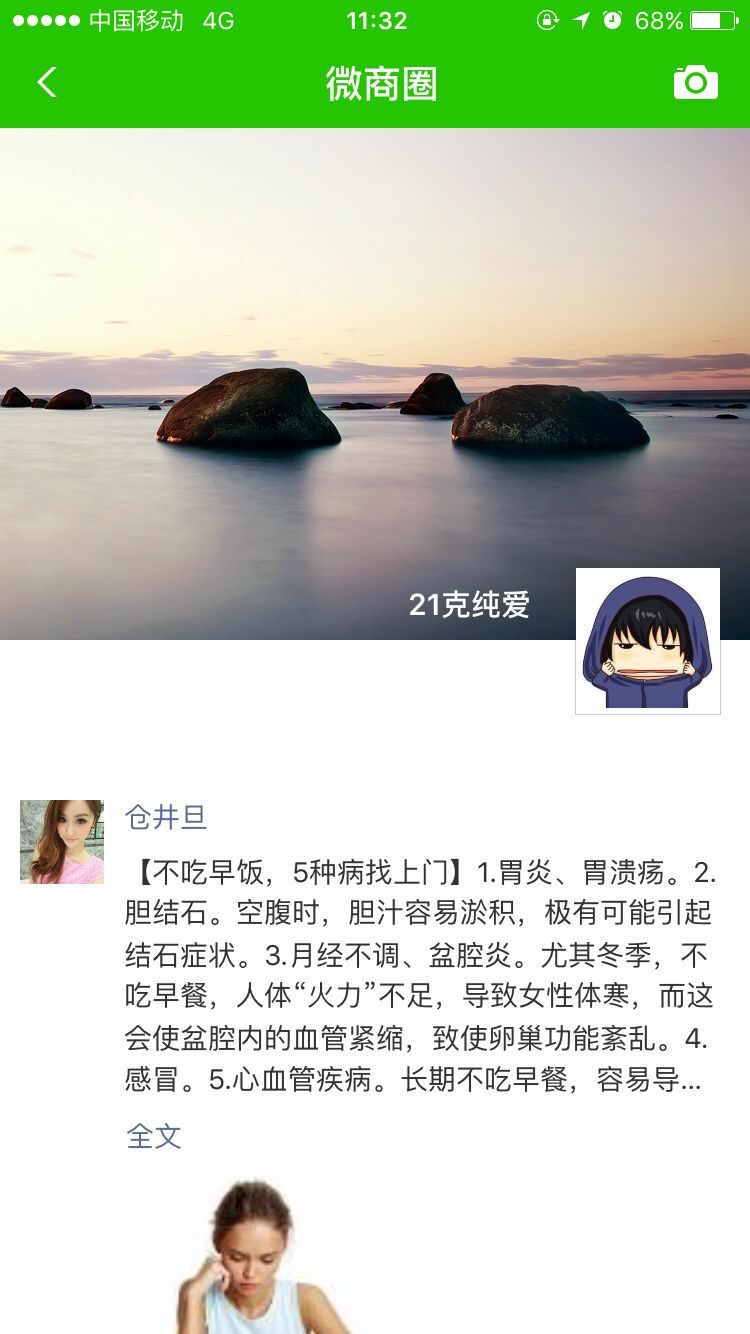Open the full post via 全文 link
Viewport: 750px width, 1334px height.
tap(152, 1137)
